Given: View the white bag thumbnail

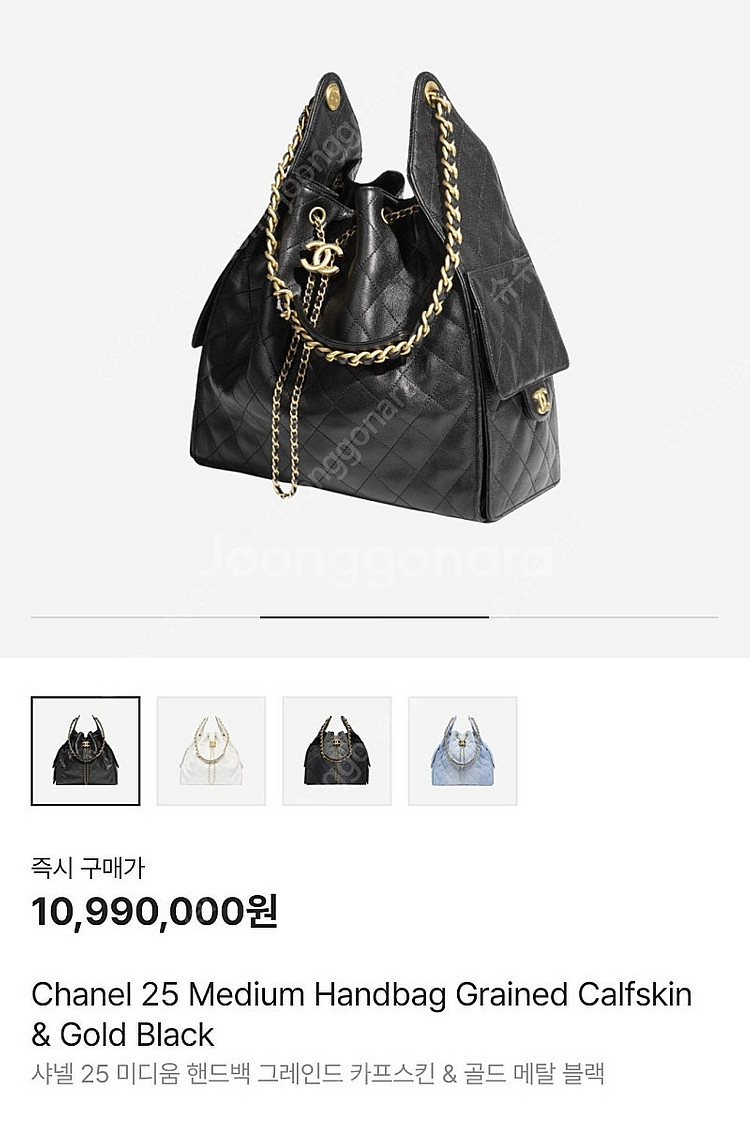Looking at the screenshot, I should tap(211, 751).
